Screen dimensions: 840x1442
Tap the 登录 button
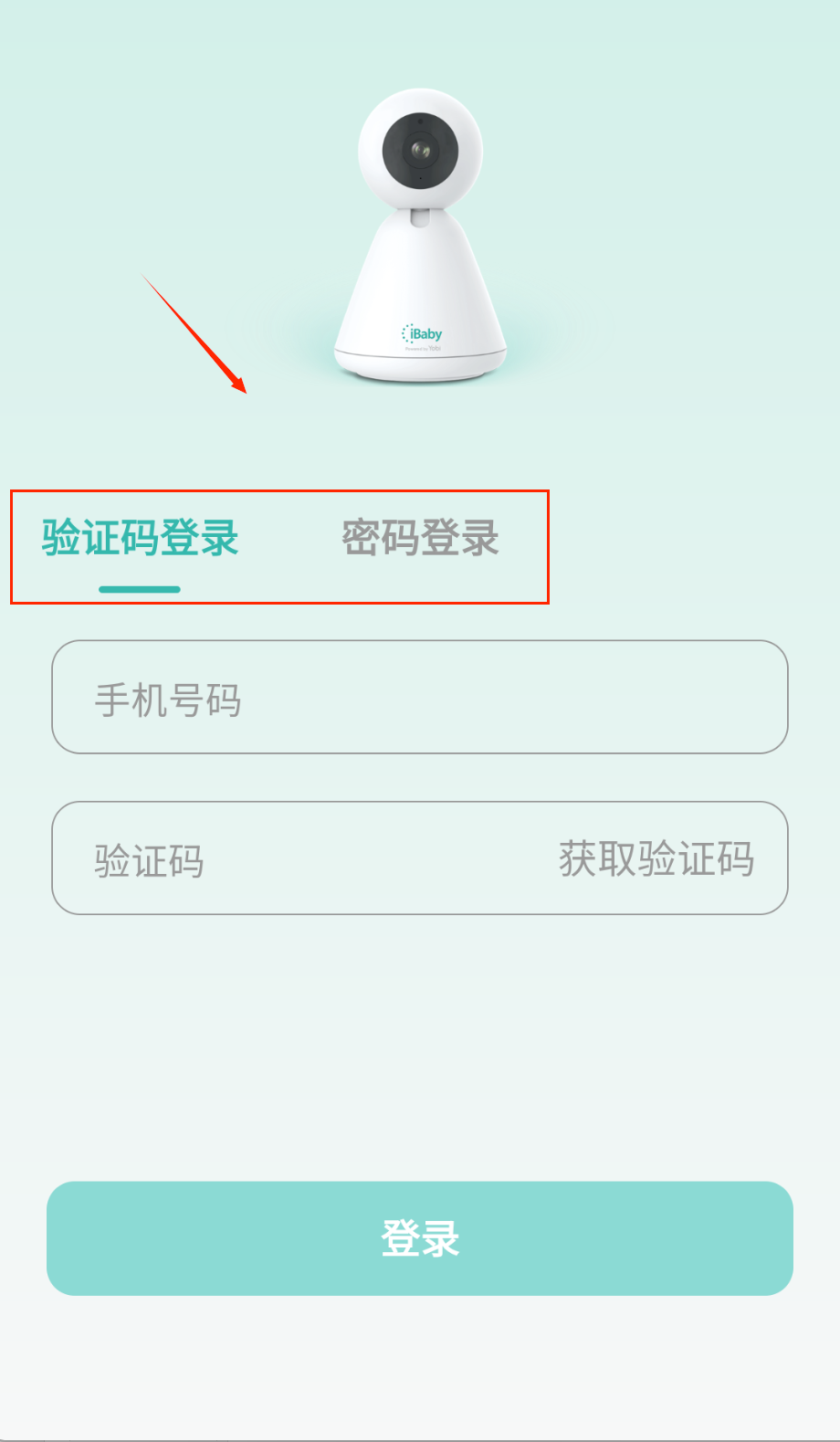[x=419, y=1238]
